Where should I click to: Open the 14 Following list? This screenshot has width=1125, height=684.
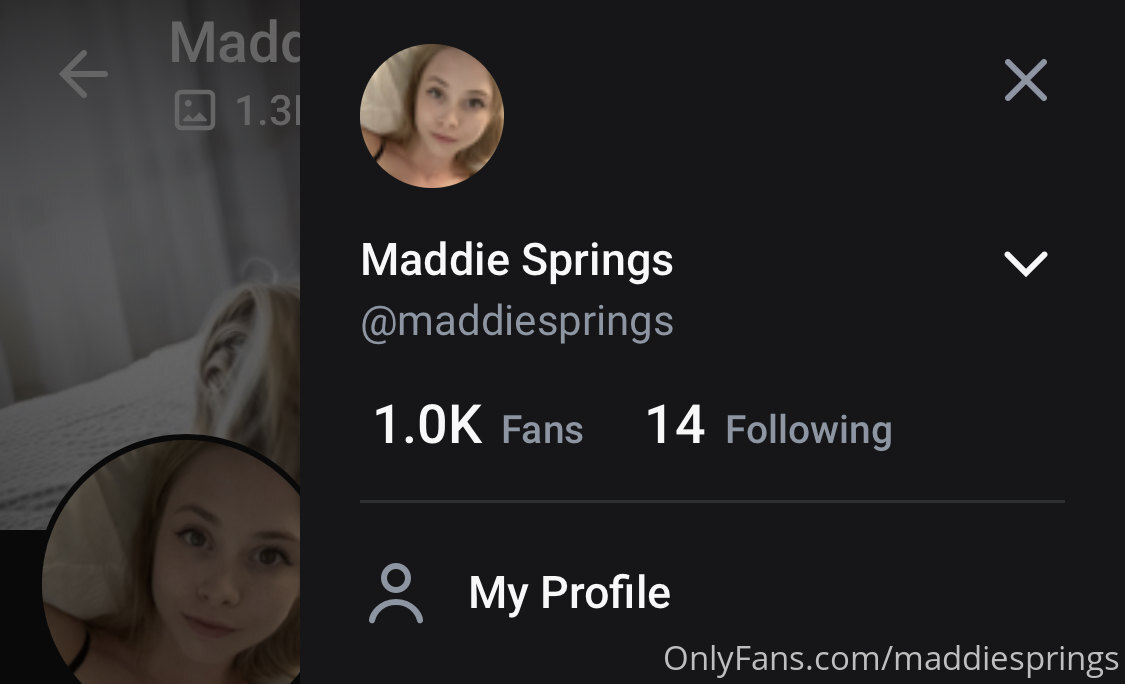[x=769, y=426]
